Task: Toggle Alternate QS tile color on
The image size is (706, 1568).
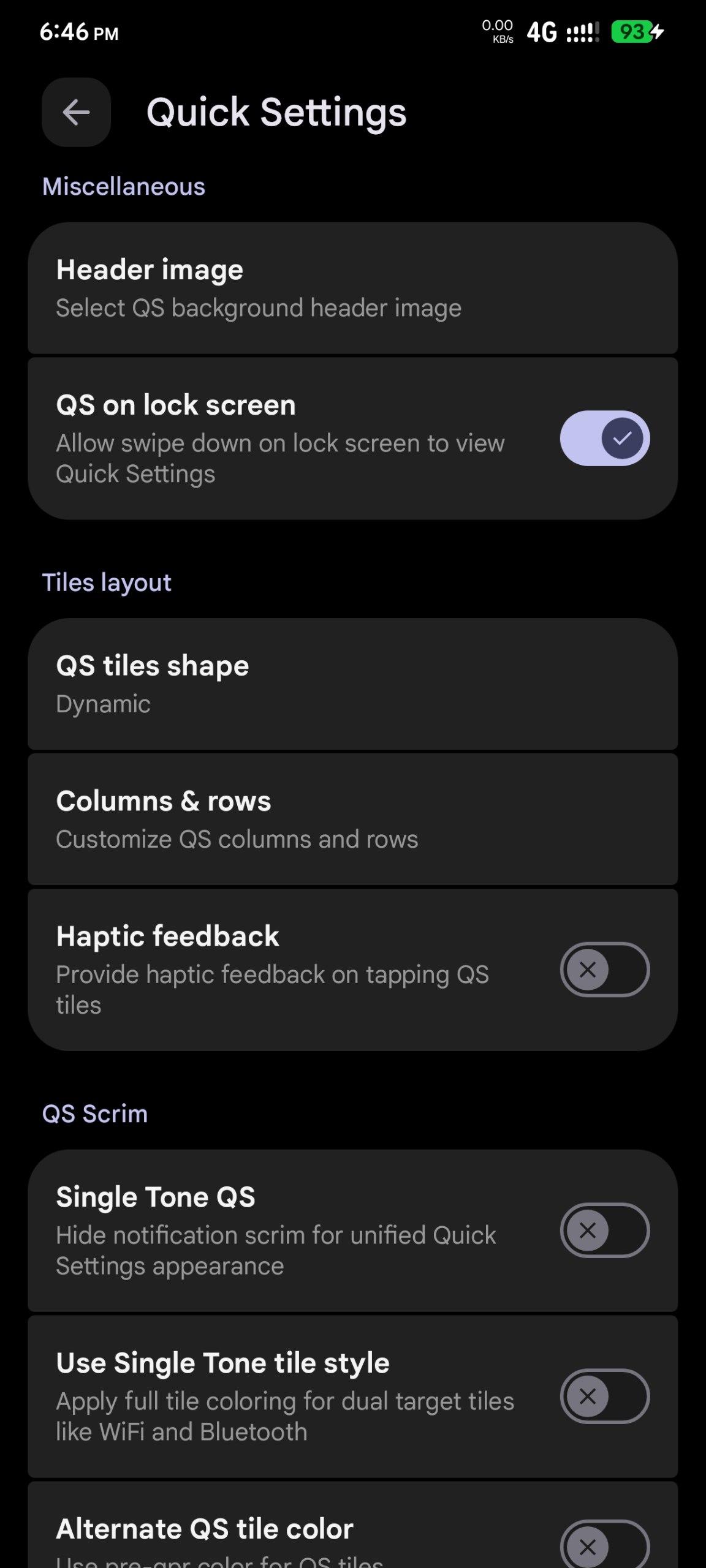Action: click(x=604, y=1546)
